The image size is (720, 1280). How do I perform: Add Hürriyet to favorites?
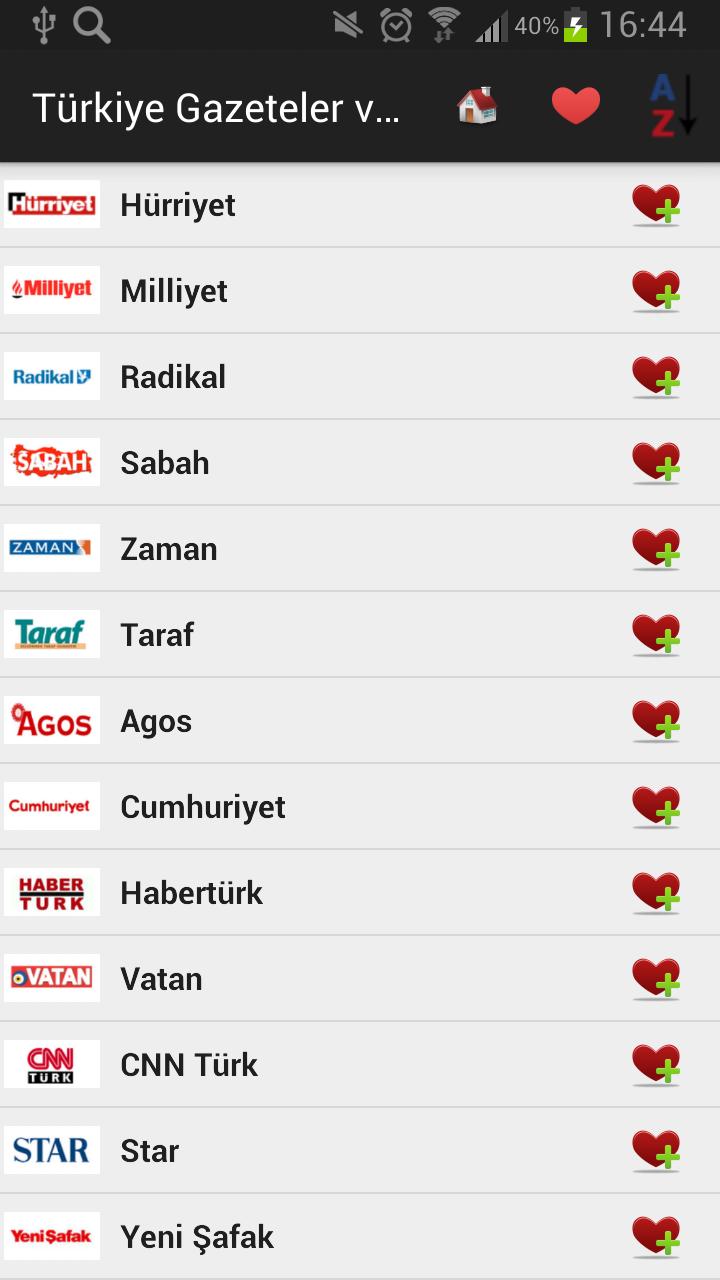tap(656, 204)
